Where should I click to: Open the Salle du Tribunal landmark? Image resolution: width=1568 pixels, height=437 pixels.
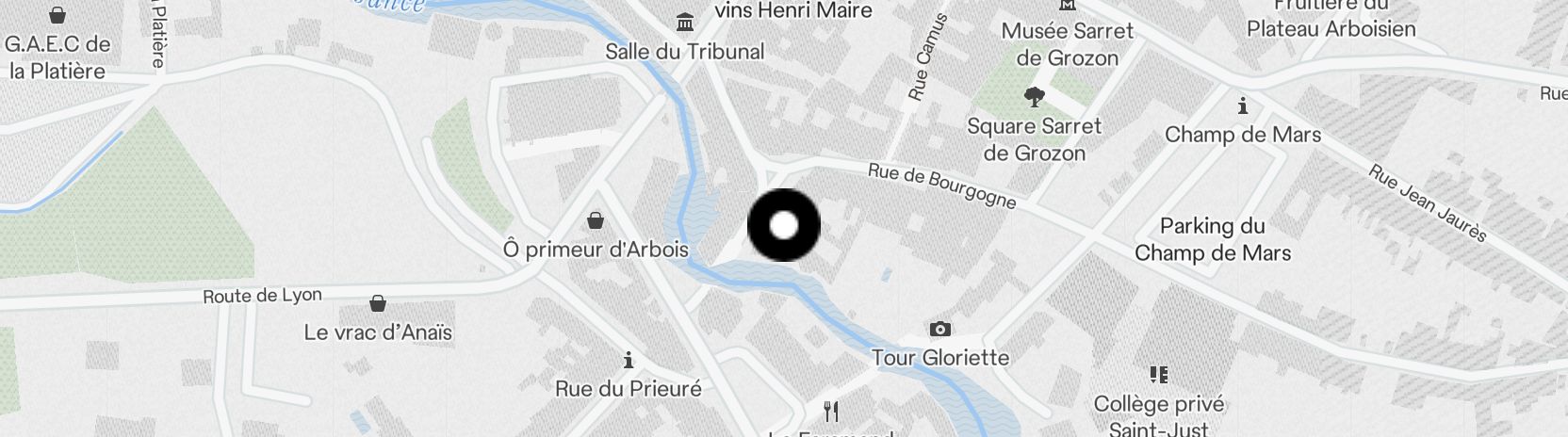click(685, 23)
